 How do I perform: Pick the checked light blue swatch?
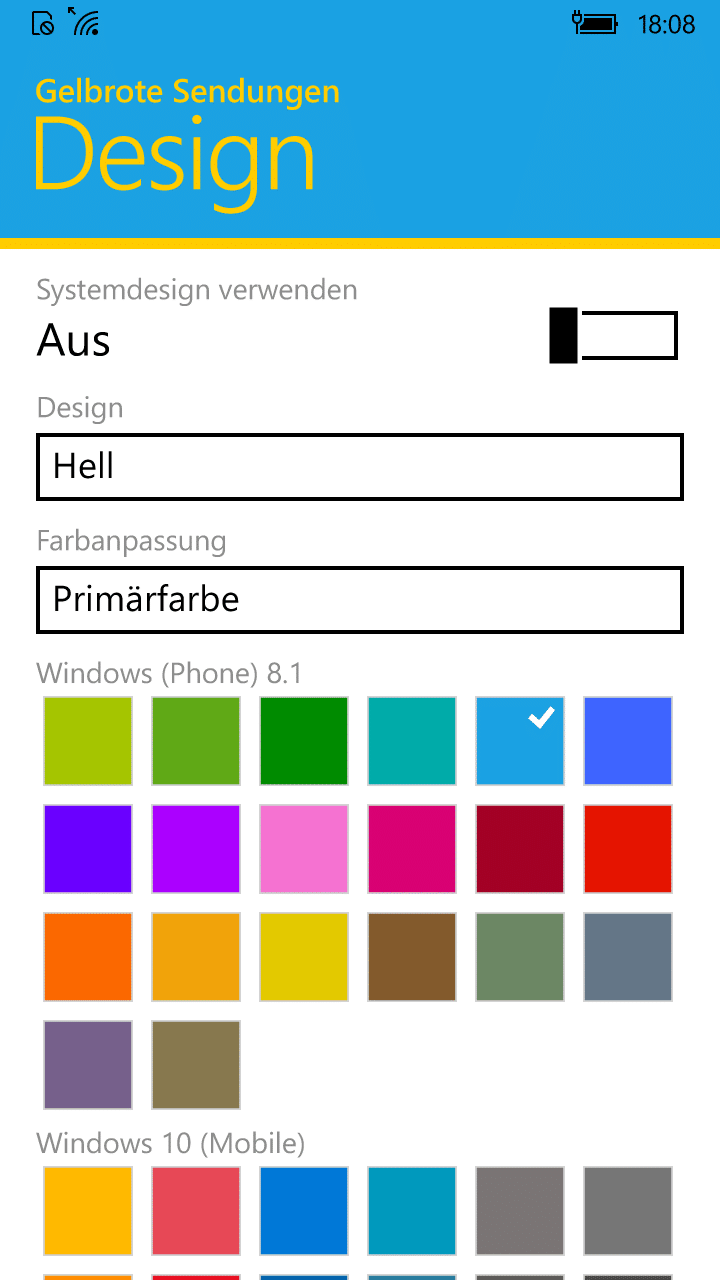pos(520,741)
